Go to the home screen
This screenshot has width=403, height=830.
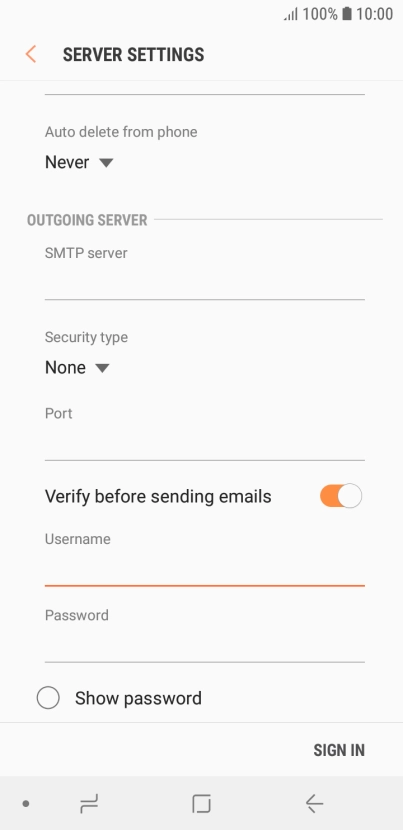point(201,804)
